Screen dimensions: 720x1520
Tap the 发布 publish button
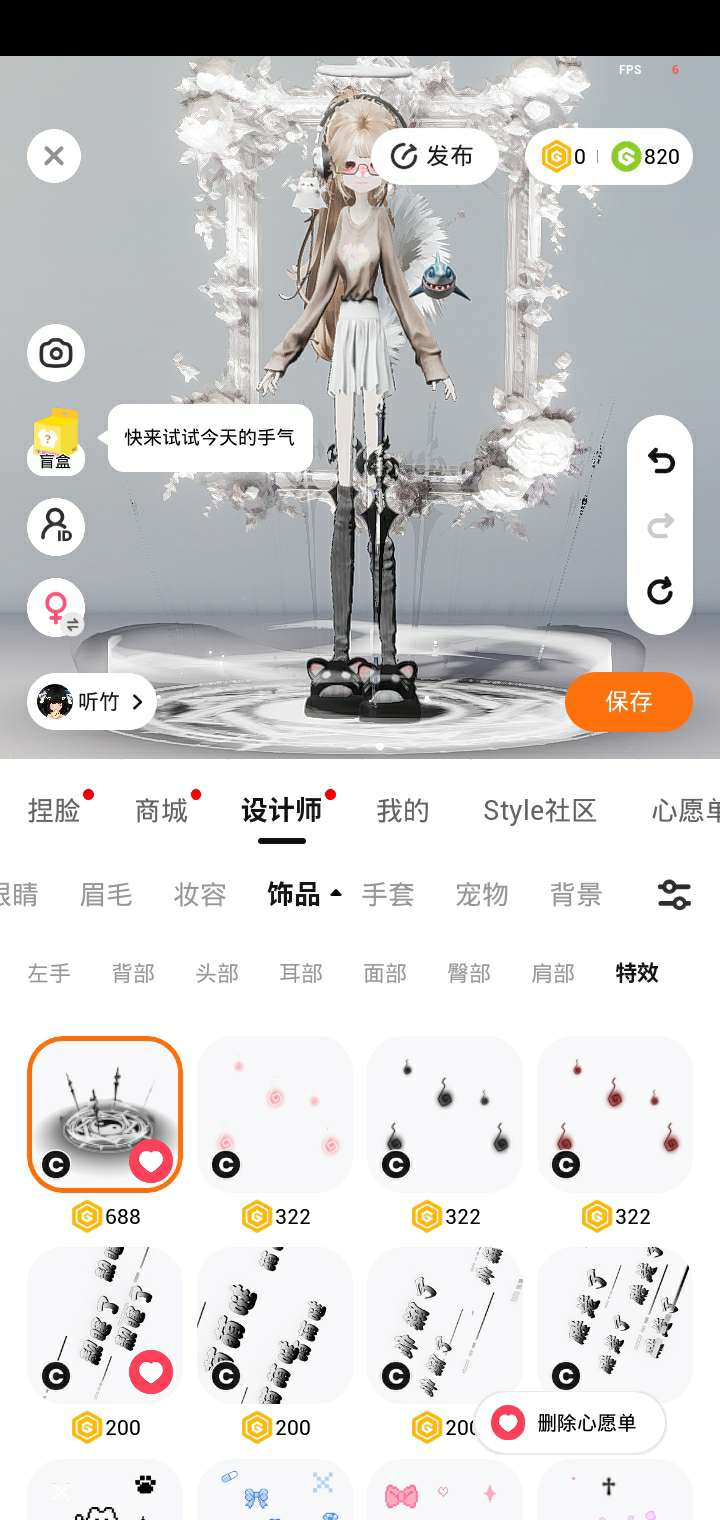pos(434,156)
